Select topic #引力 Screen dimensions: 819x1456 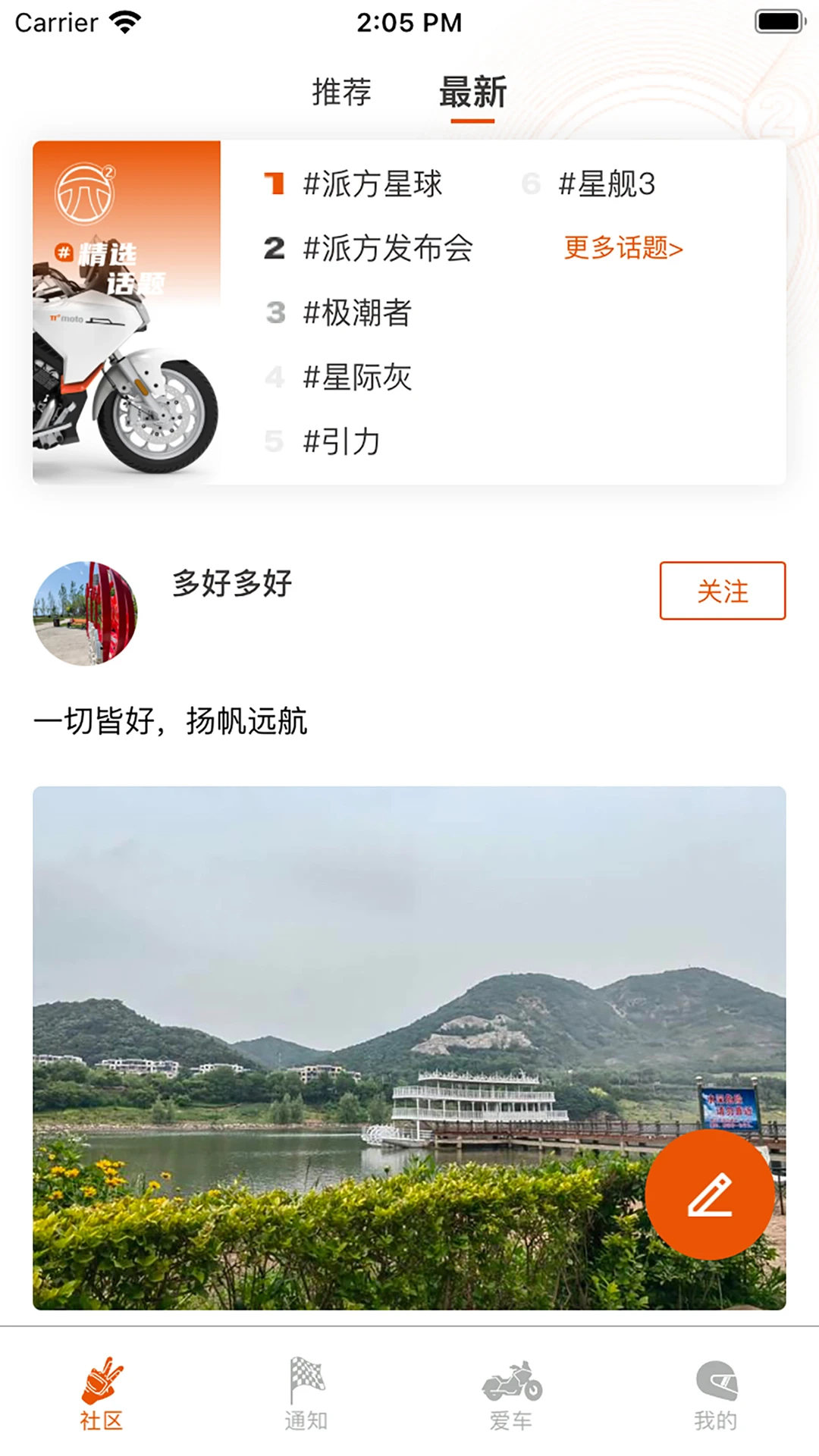click(x=341, y=441)
